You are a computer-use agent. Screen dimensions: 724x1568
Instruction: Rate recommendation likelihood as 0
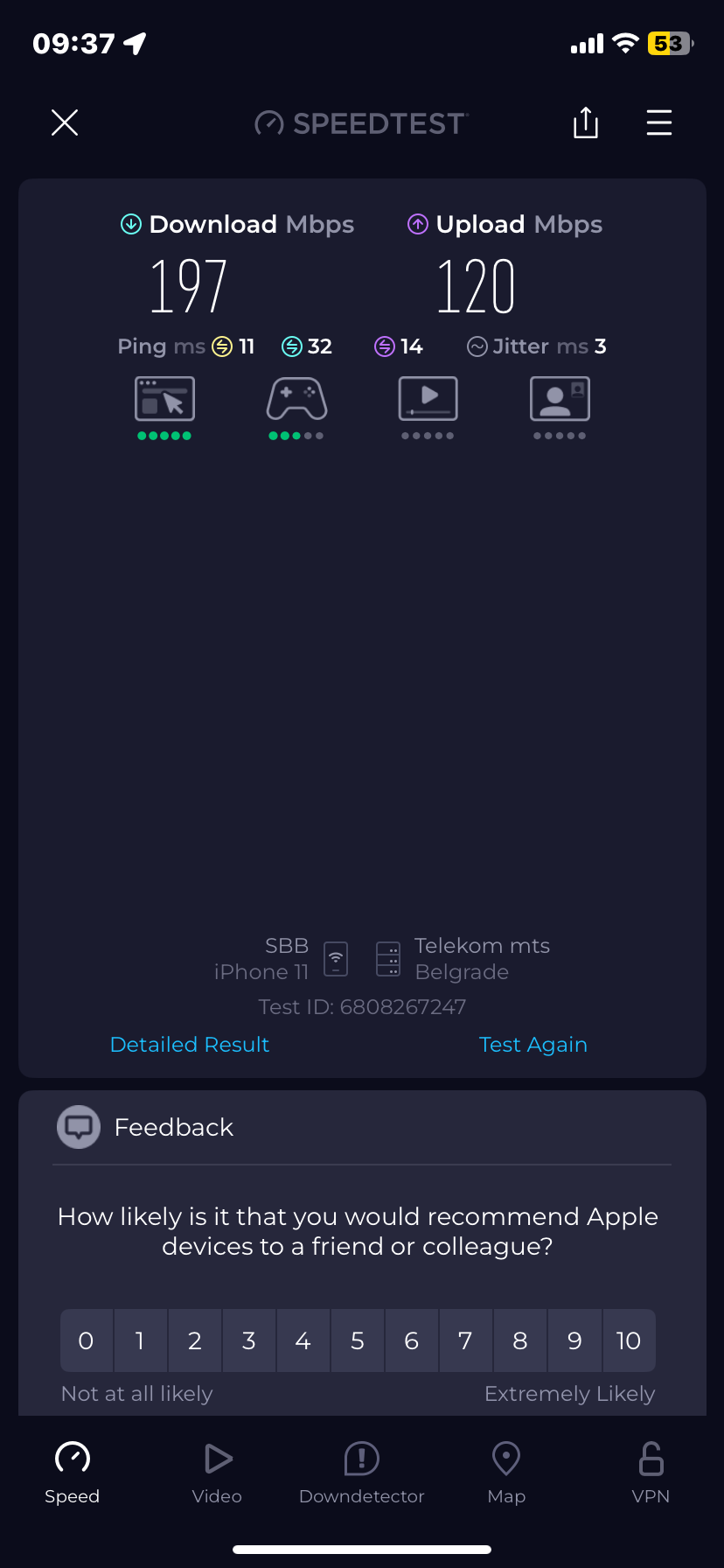86,1340
